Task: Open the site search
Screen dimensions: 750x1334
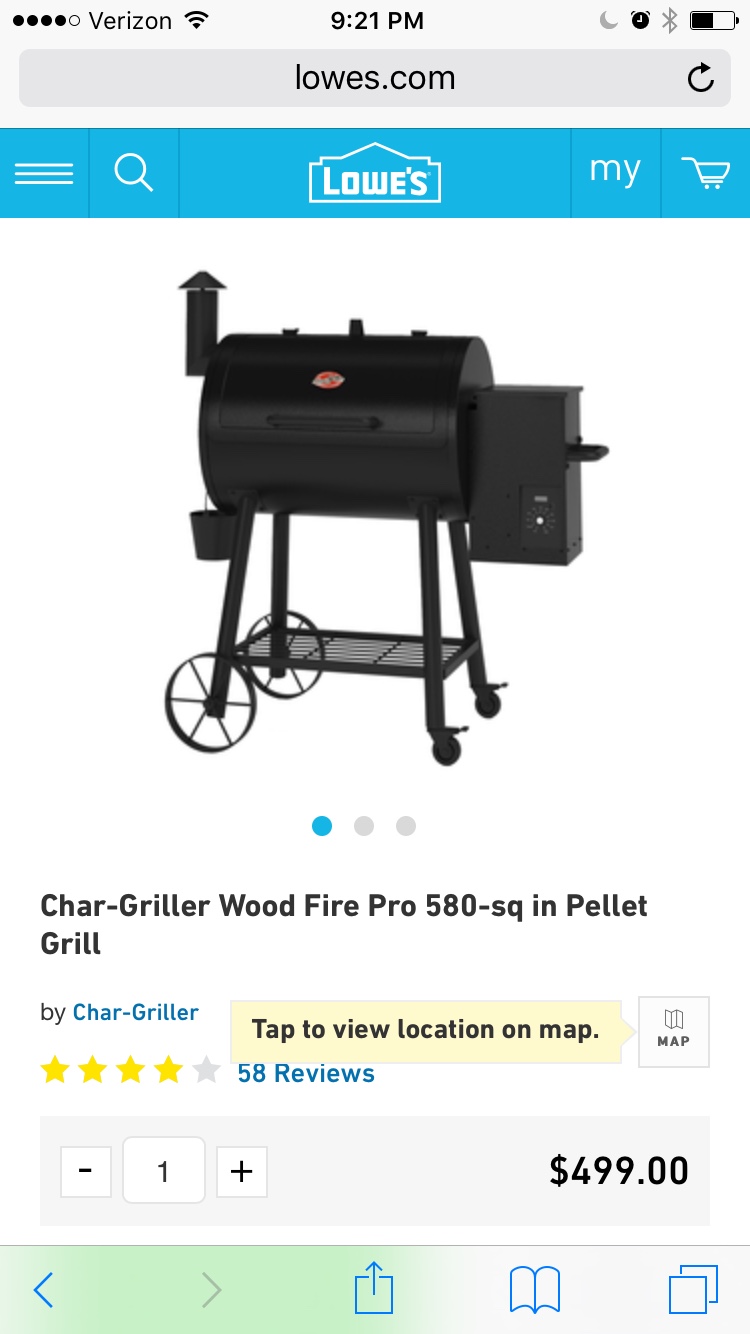Action: pos(133,173)
